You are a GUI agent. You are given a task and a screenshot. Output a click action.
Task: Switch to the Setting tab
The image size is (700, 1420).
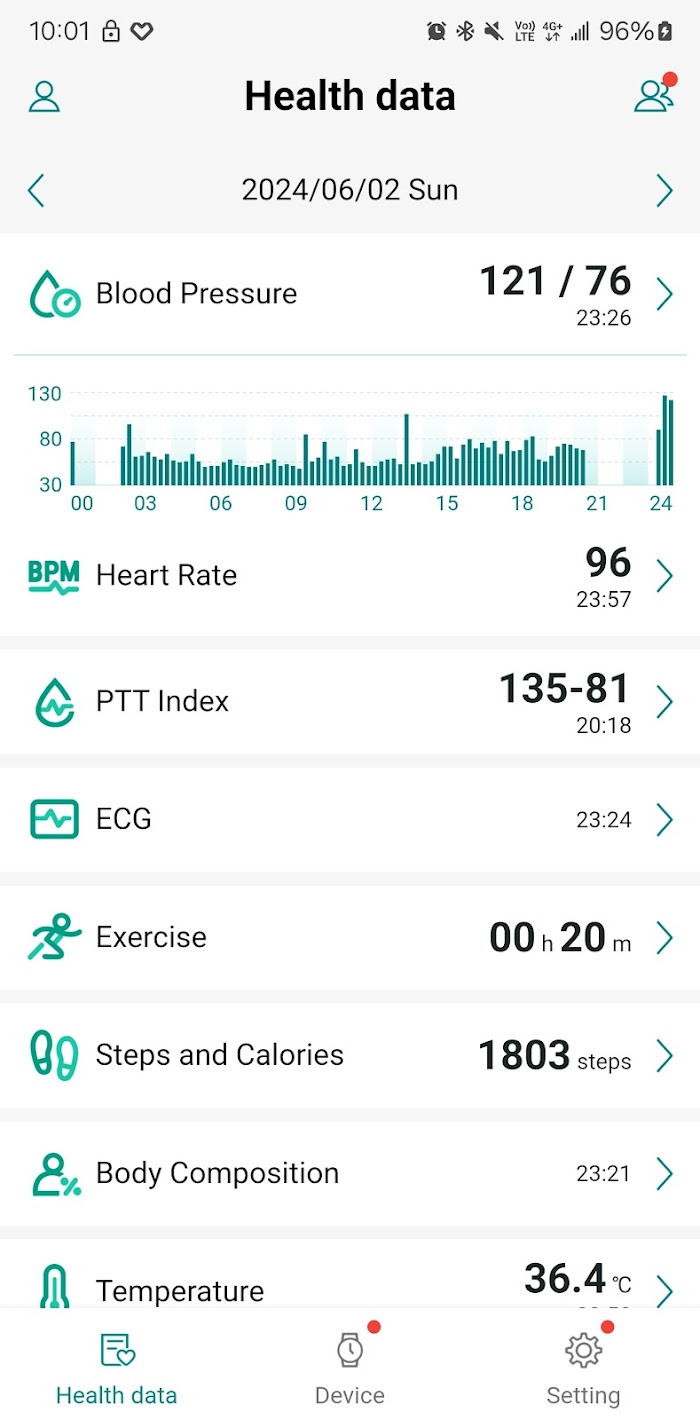click(x=583, y=1365)
